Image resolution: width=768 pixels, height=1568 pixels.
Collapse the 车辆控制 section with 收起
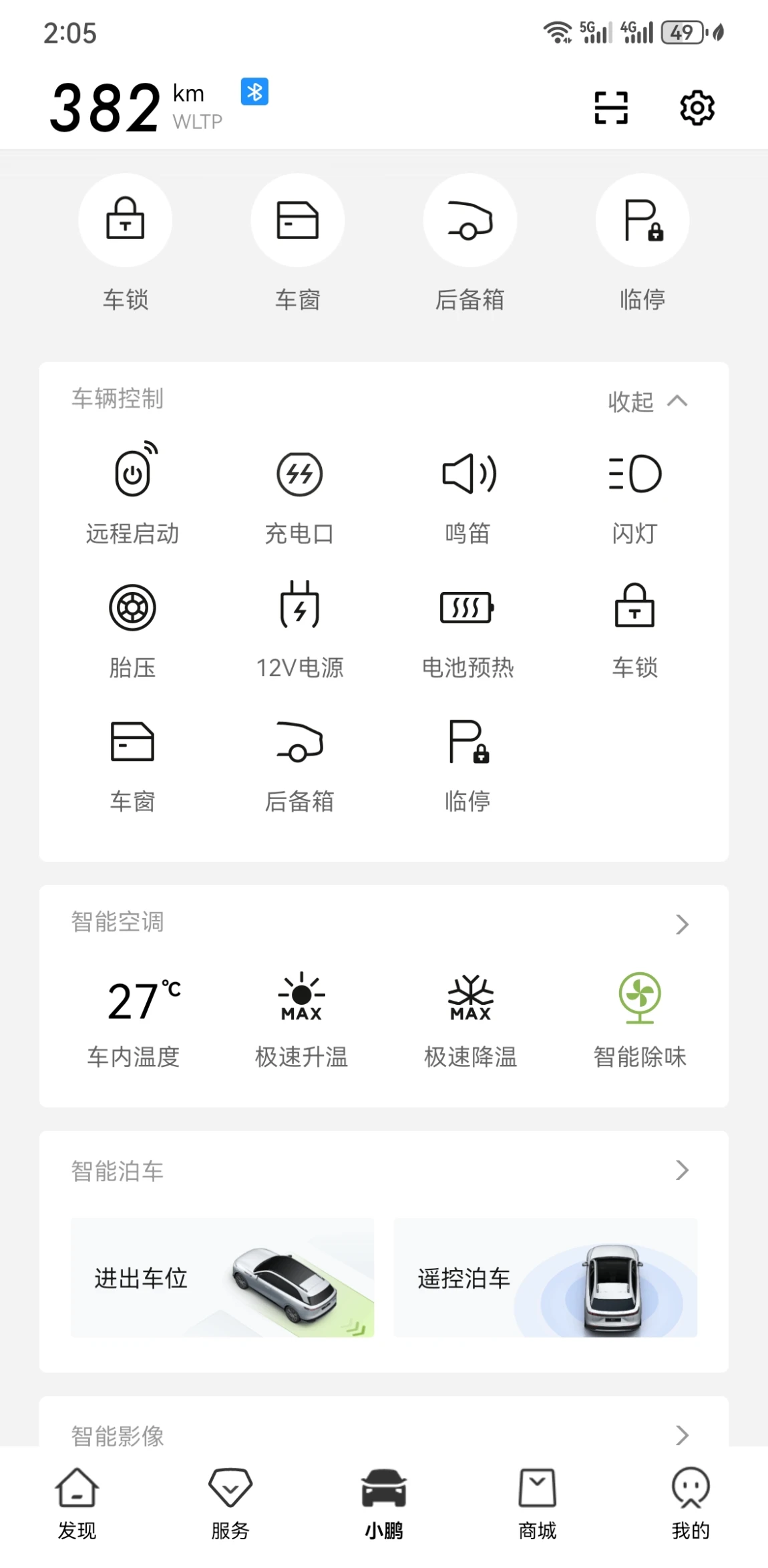(x=646, y=402)
